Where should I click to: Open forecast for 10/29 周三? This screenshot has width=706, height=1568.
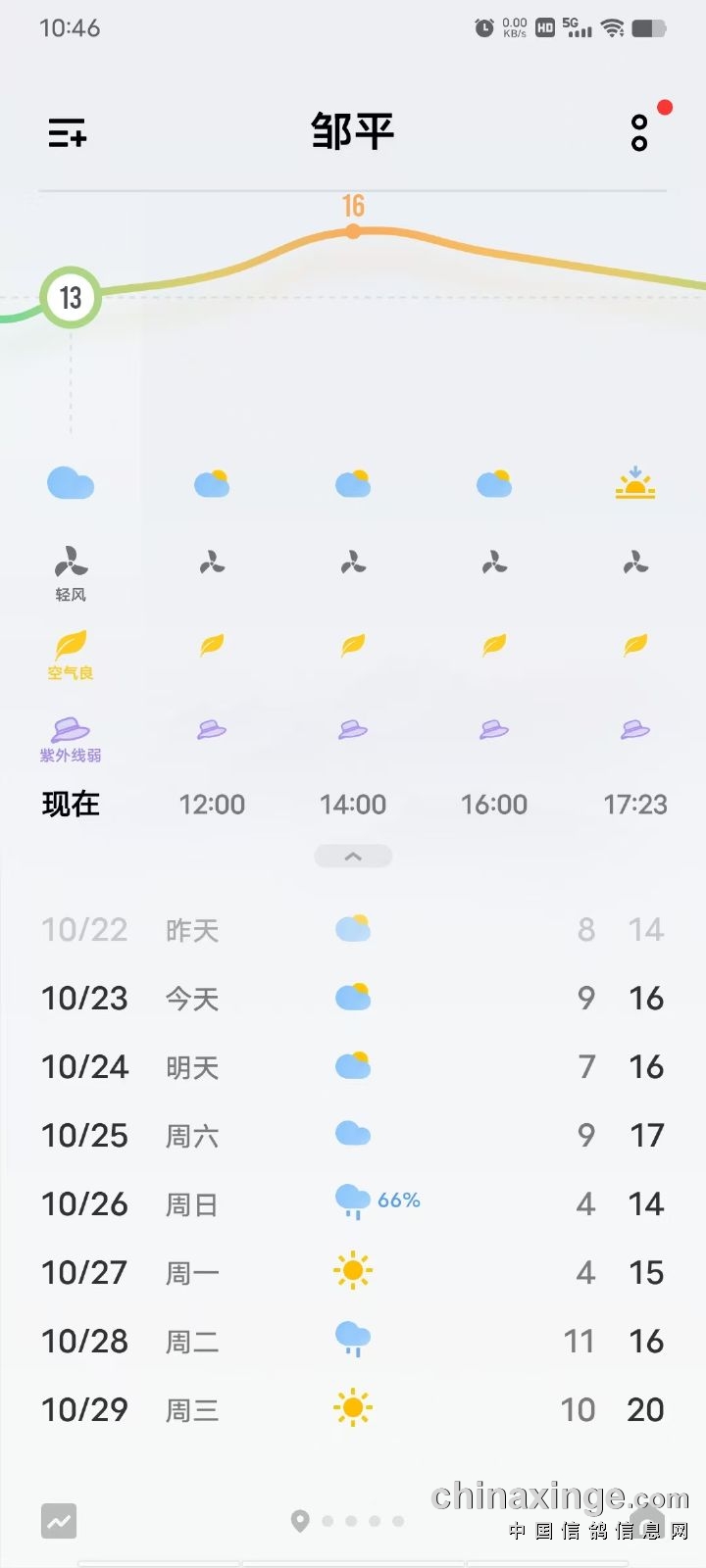[x=353, y=1409]
